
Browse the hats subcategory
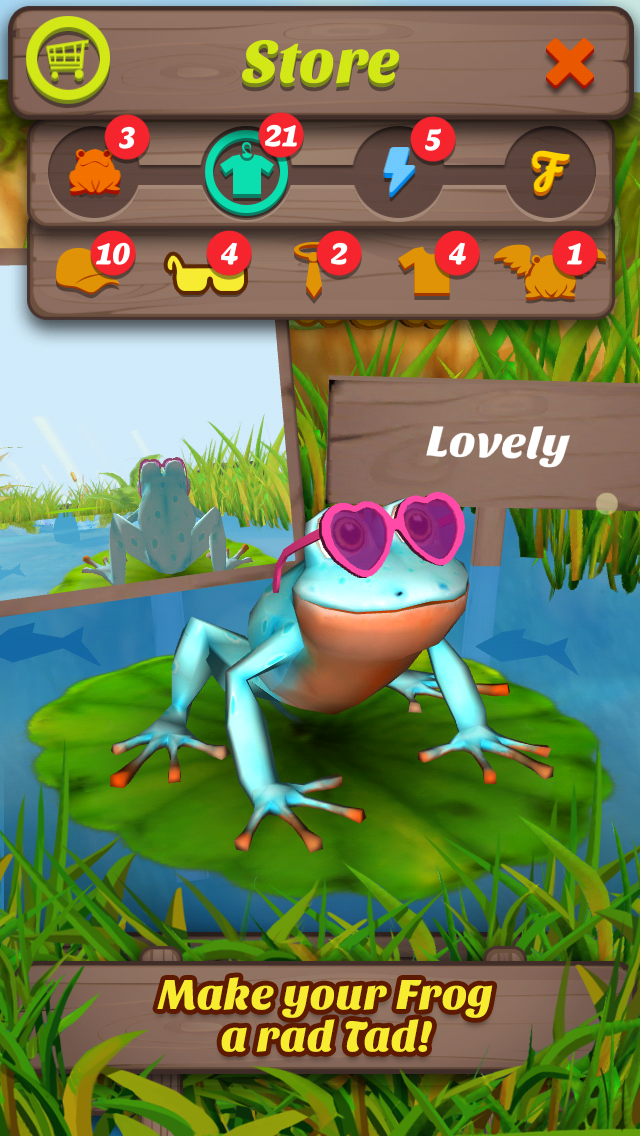click(87, 270)
